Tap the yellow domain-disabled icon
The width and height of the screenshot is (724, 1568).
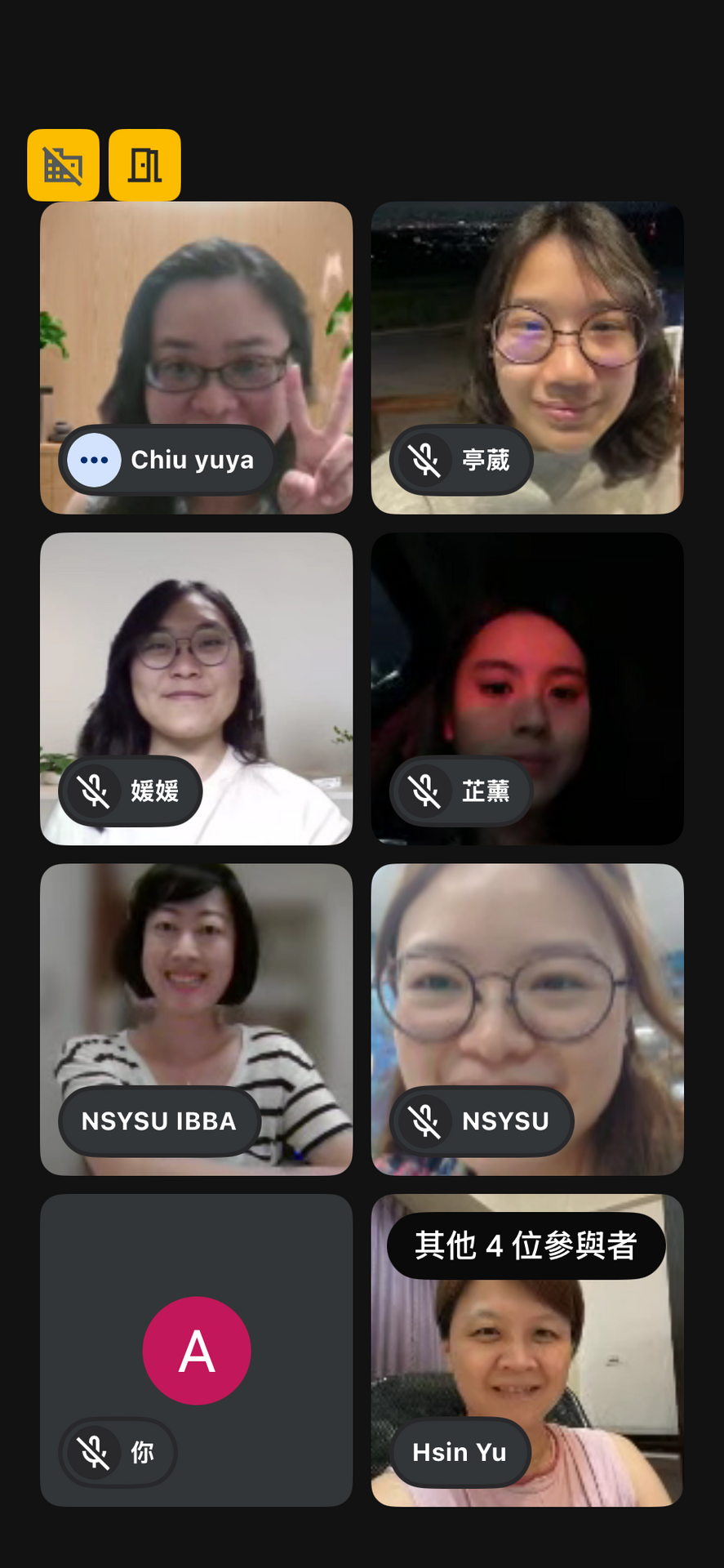pos(63,165)
